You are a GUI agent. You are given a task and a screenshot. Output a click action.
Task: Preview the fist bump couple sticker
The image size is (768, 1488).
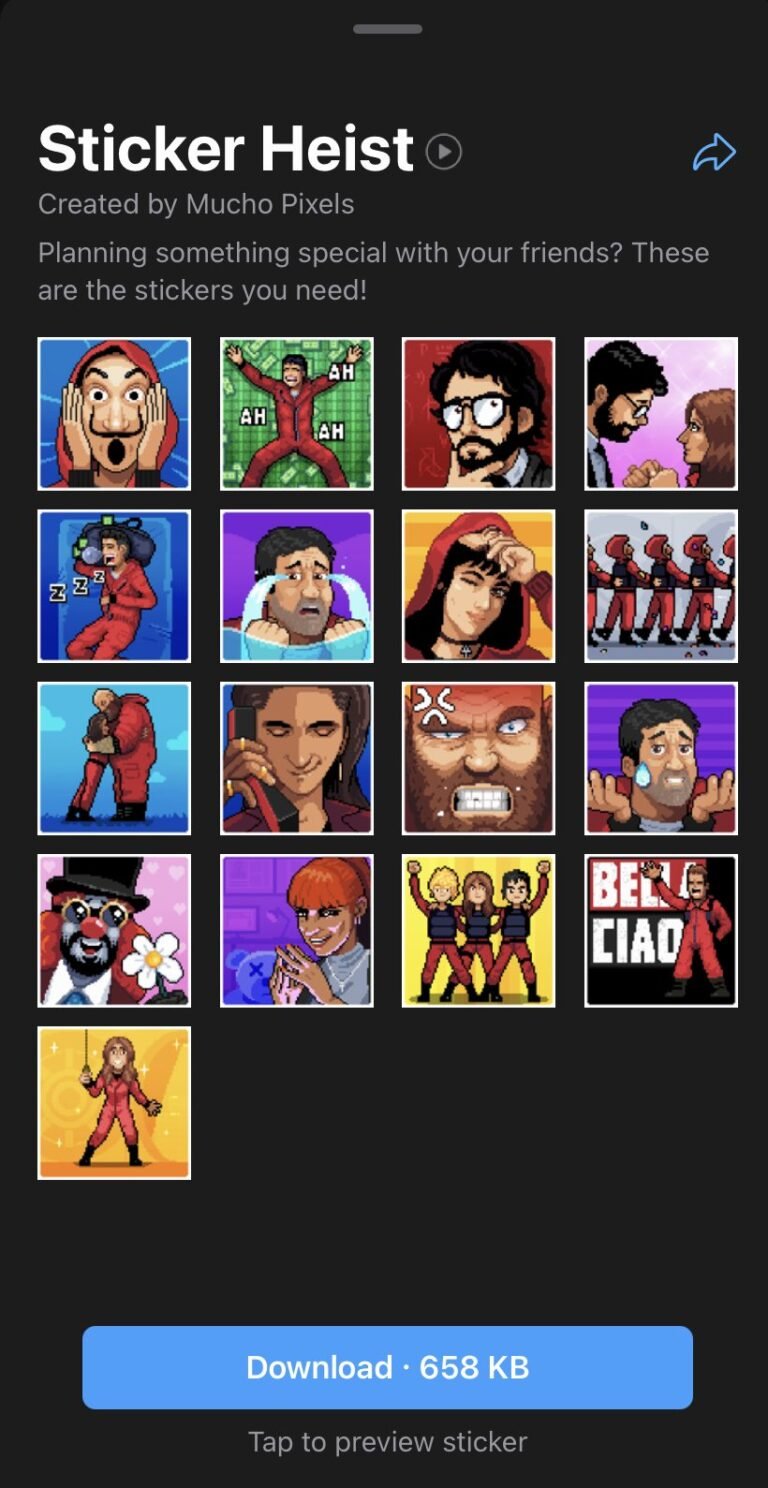click(661, 414)
